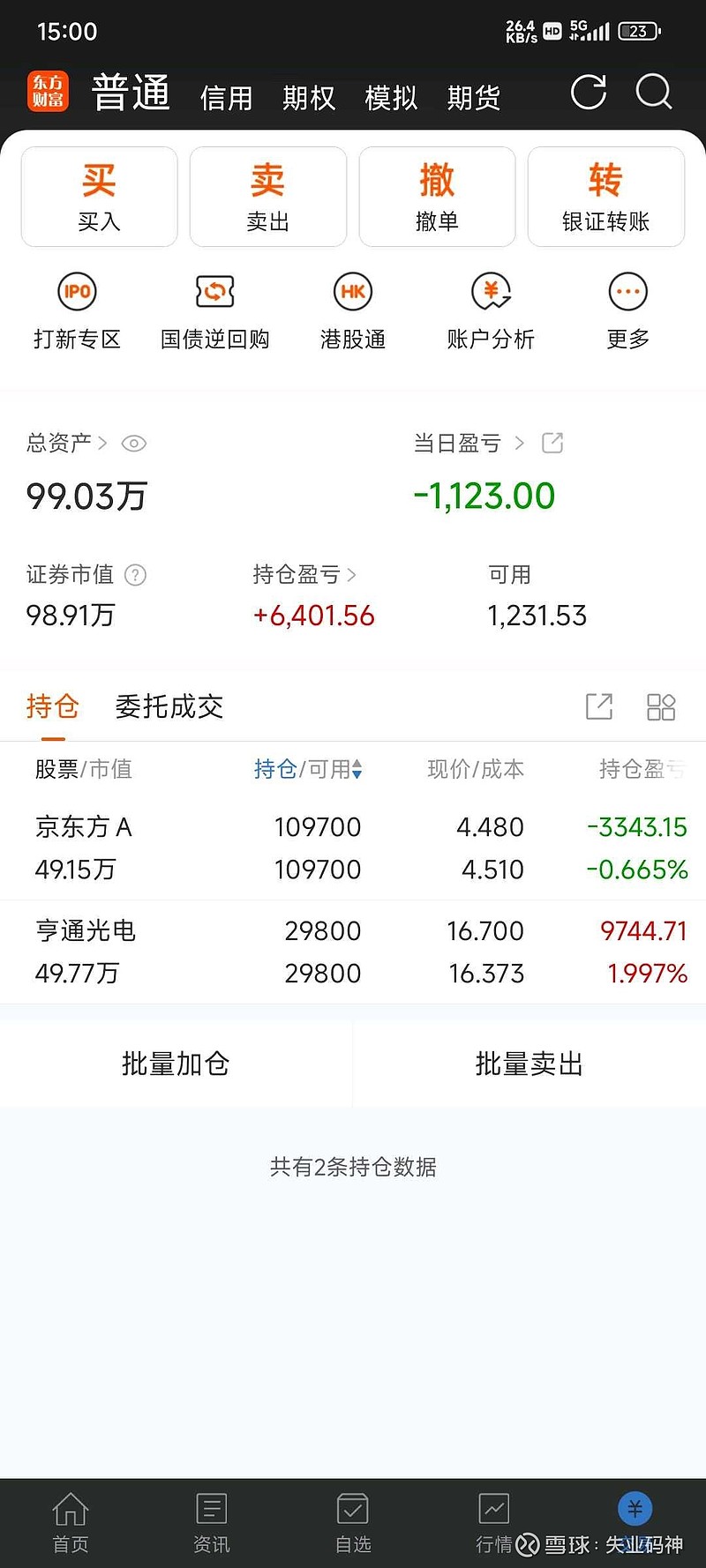The height and width of the screenshot is (1568, 706).
Task: Select the 模拟 trading tab
Action: pyautogui.click(x=391, y=97)
